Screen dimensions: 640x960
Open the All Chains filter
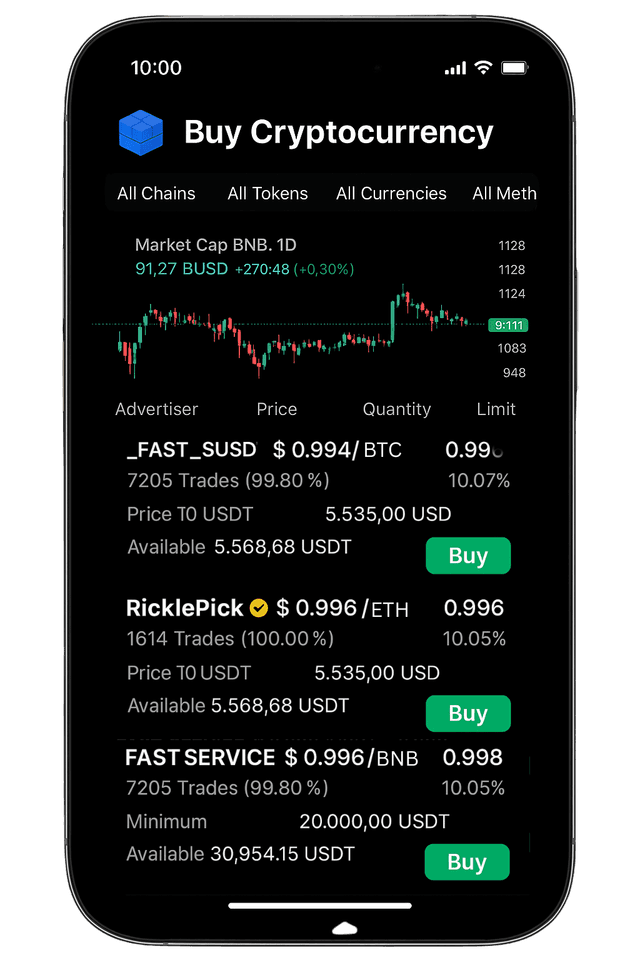pyautogui.click(x=156, y=193)
